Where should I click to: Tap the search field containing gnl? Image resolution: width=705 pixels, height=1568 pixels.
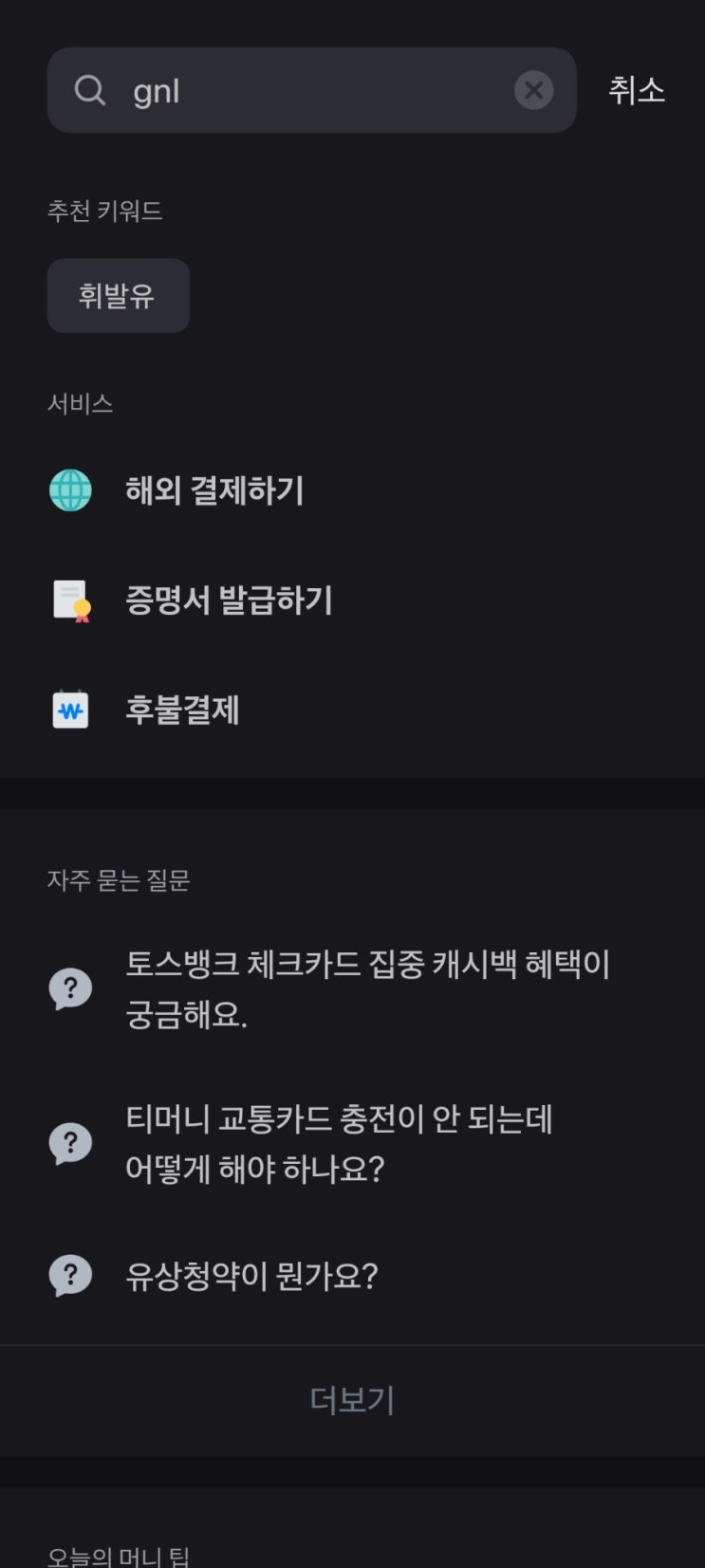coord(311,90)
